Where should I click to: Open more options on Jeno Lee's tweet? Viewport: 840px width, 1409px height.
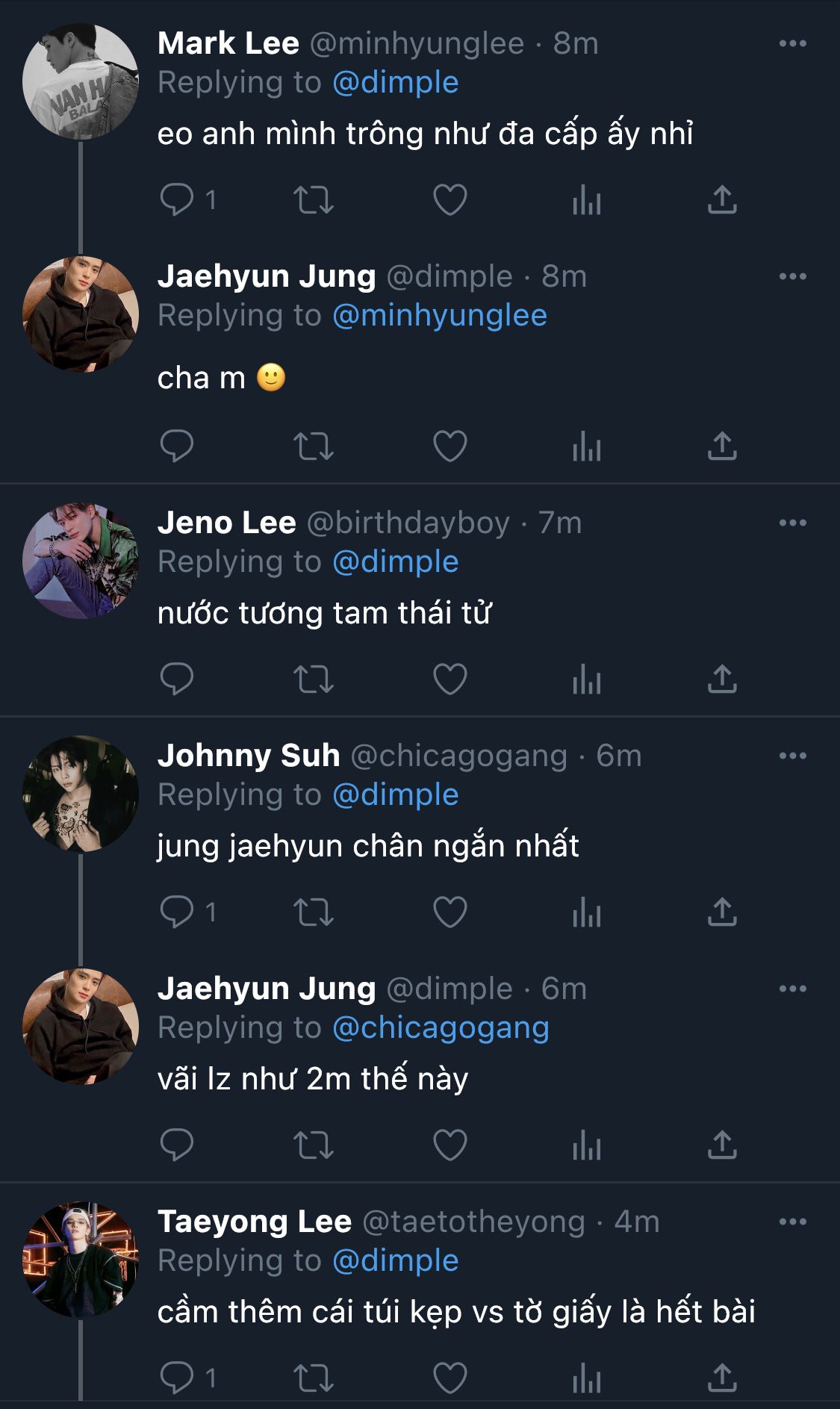[792, 523]
